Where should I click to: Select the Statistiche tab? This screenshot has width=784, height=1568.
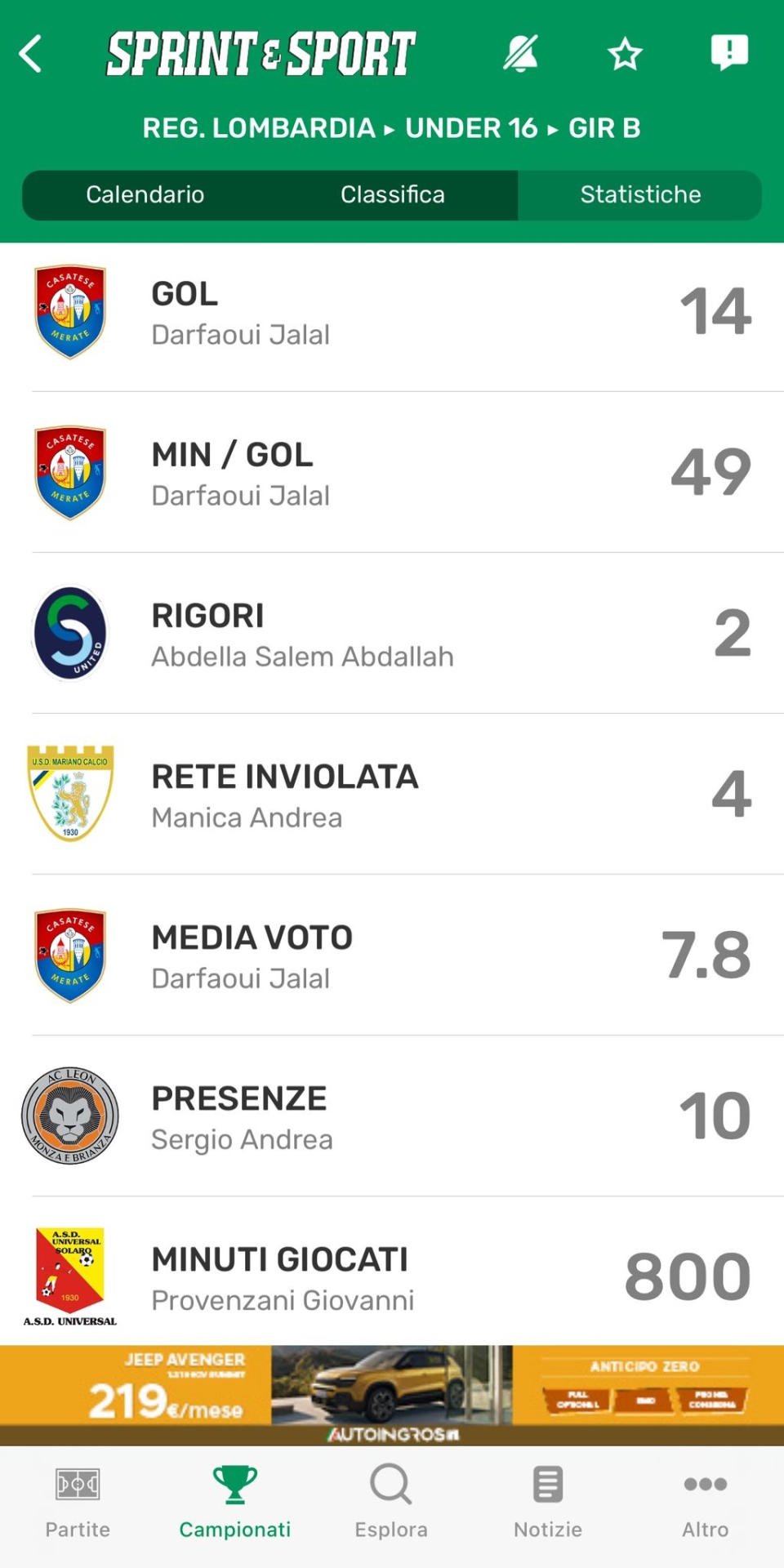tap(640, 194)
